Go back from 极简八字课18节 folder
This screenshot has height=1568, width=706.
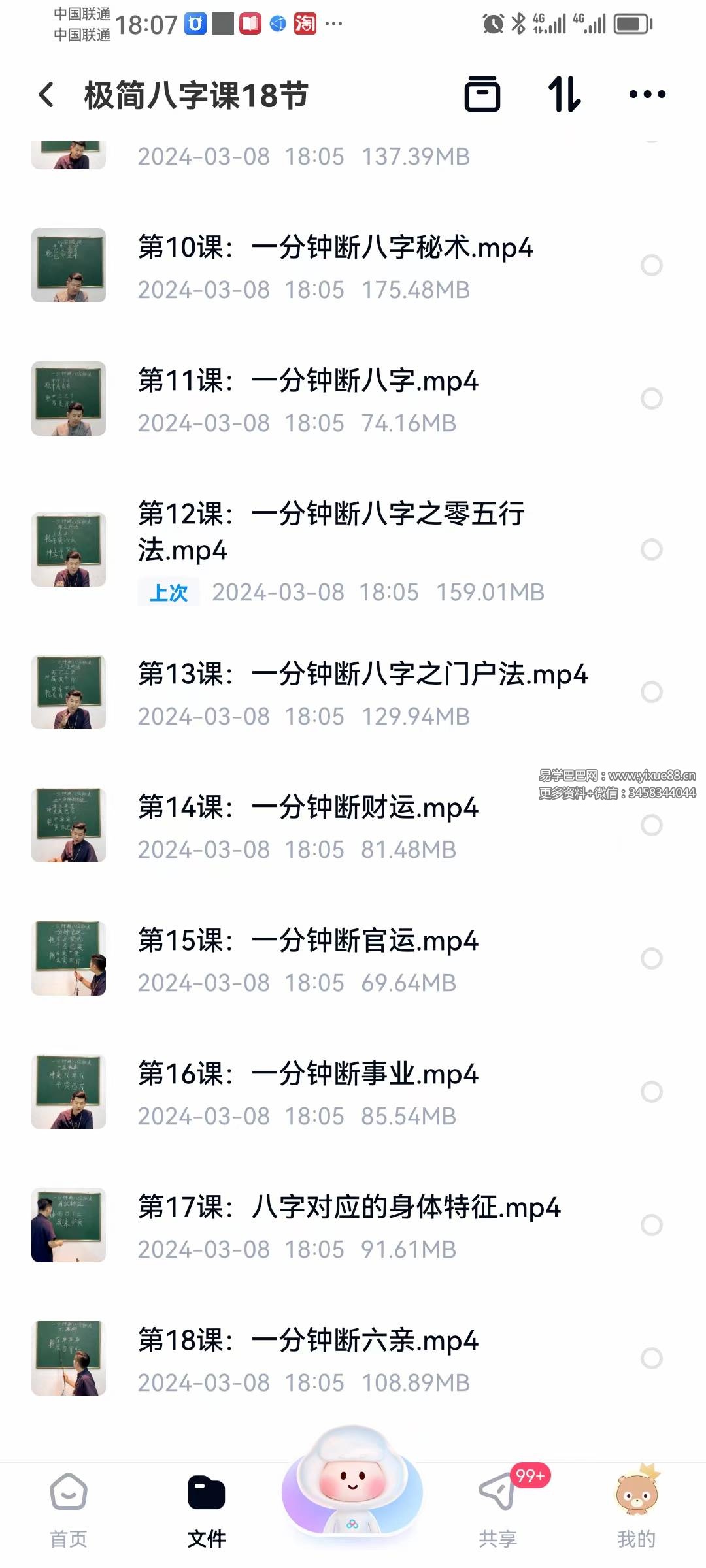click(x=46, y=95)
